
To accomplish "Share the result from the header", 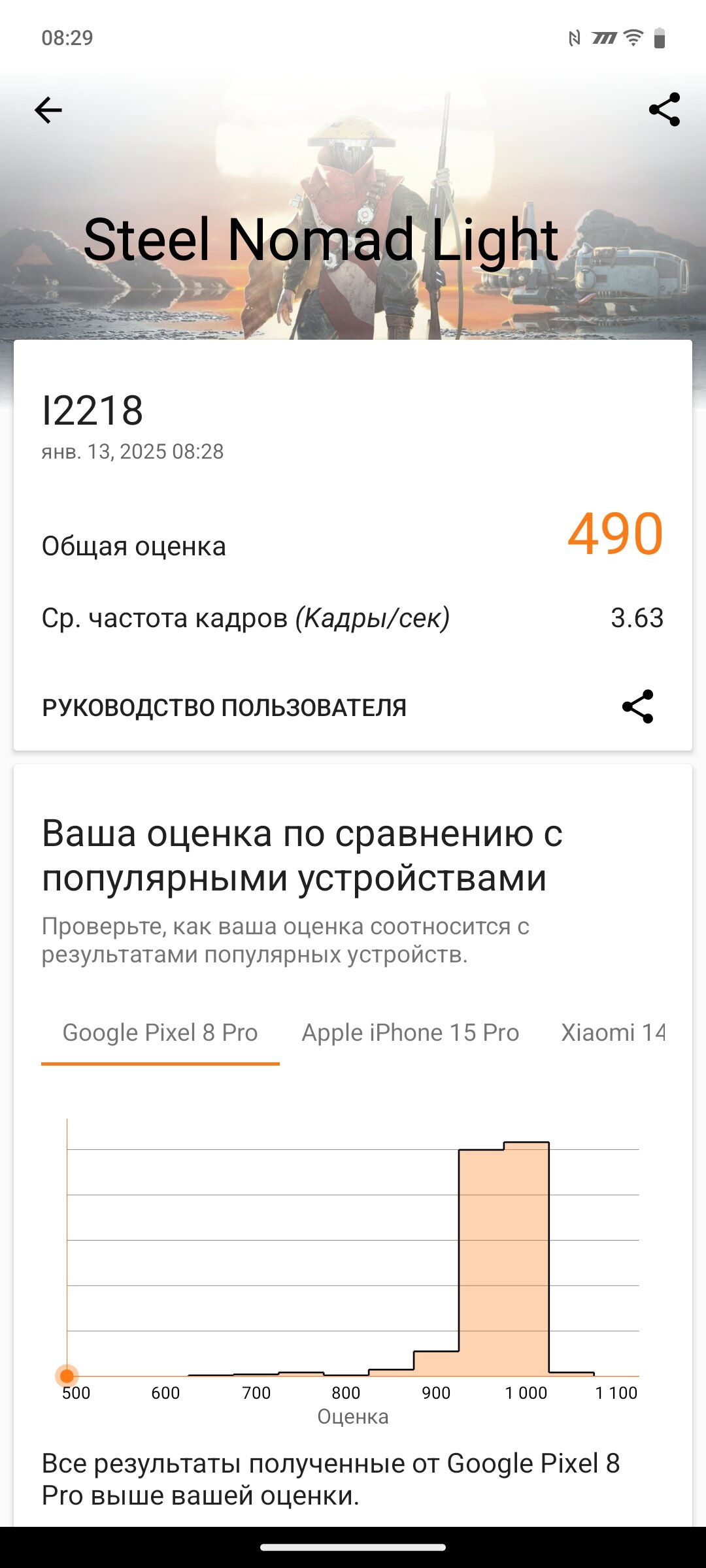I will [x=664, y=110].
